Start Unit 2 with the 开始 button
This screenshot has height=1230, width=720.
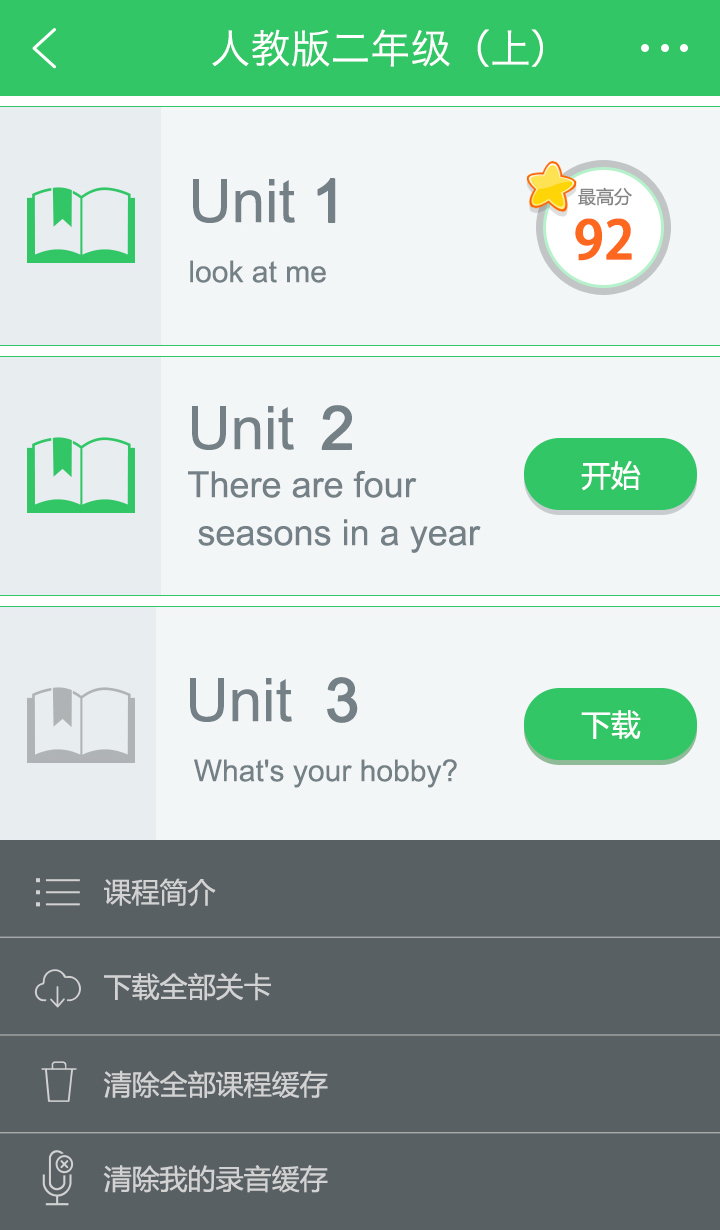pos(610,474)
